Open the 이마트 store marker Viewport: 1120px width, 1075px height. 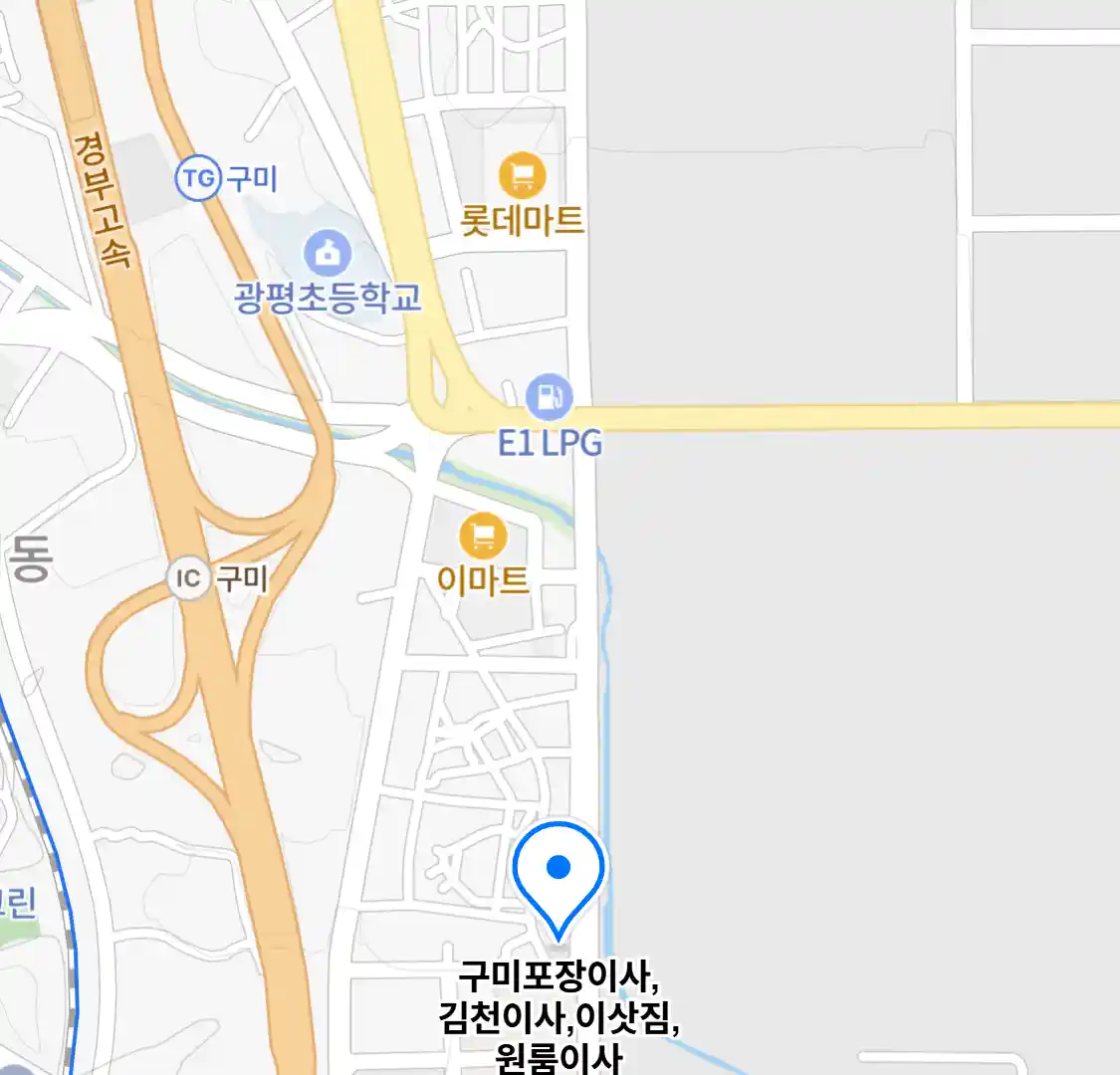point(483,537)
